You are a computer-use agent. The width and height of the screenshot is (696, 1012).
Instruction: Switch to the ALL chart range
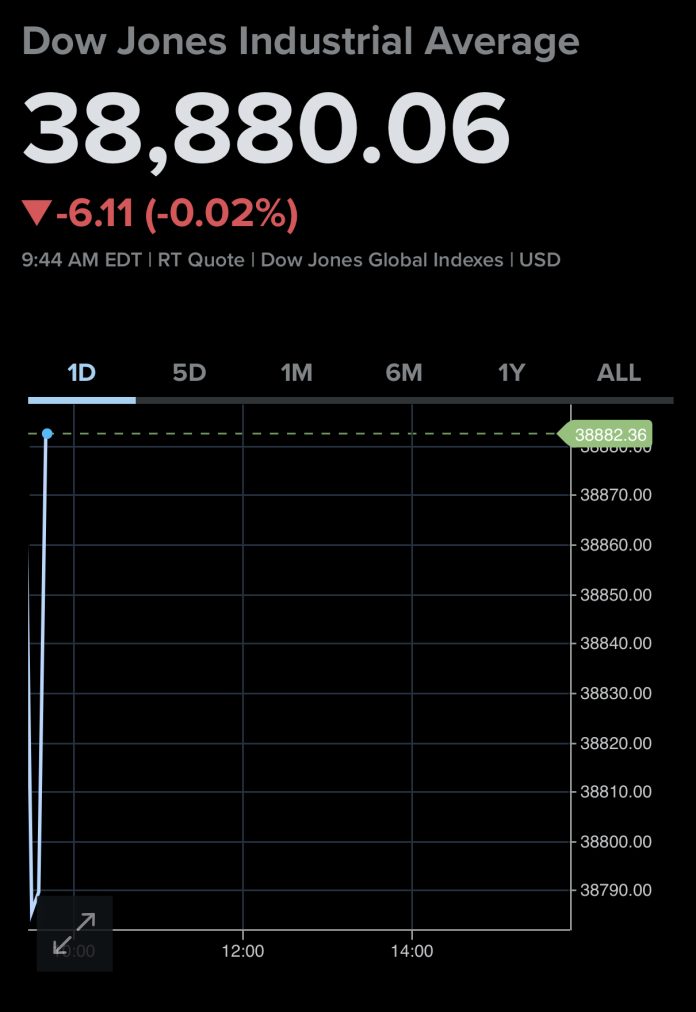[x=619, y=372]
